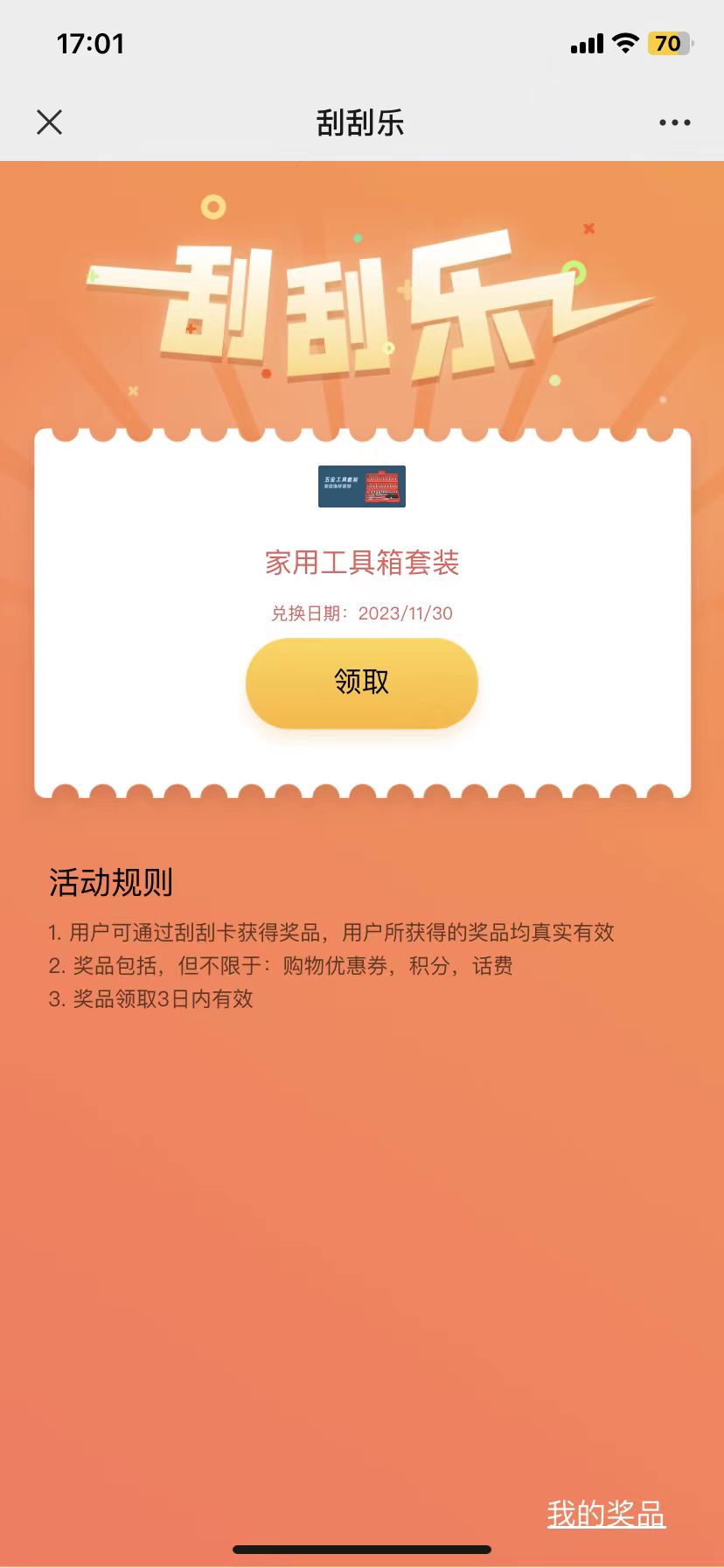Open the 我的奖品 link
This screenshot has height=1568, width=724.
tap(606, 1513)
